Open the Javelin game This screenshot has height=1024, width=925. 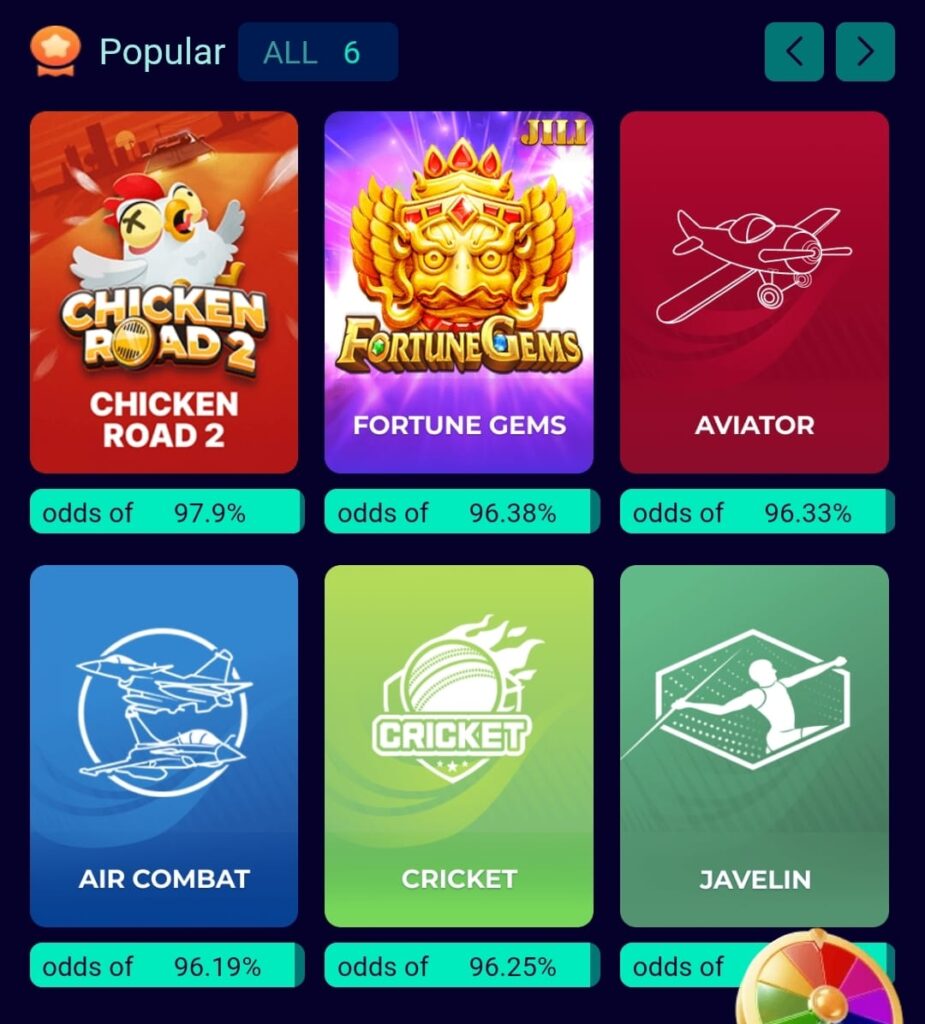754,746
